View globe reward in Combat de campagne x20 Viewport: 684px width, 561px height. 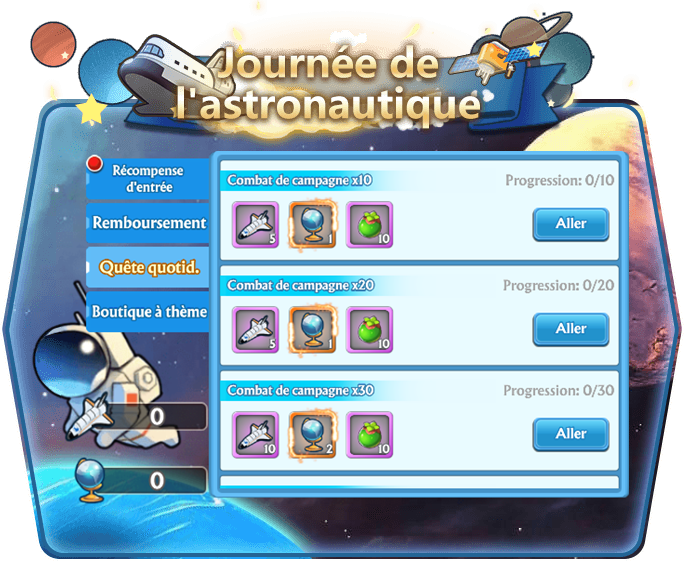(x=313, y=329)
